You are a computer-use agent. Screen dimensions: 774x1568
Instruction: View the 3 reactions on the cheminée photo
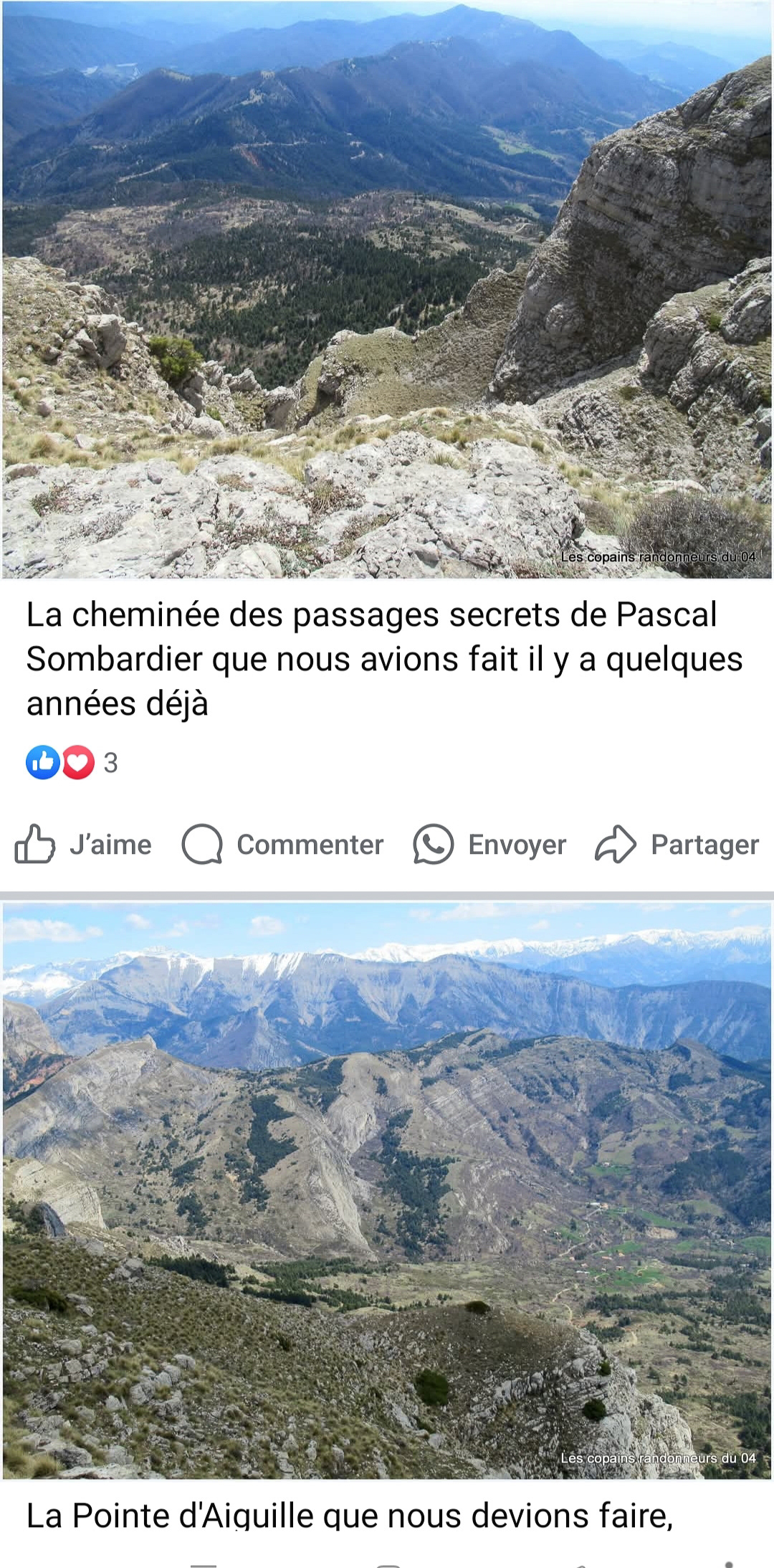[x=72, y=762]
